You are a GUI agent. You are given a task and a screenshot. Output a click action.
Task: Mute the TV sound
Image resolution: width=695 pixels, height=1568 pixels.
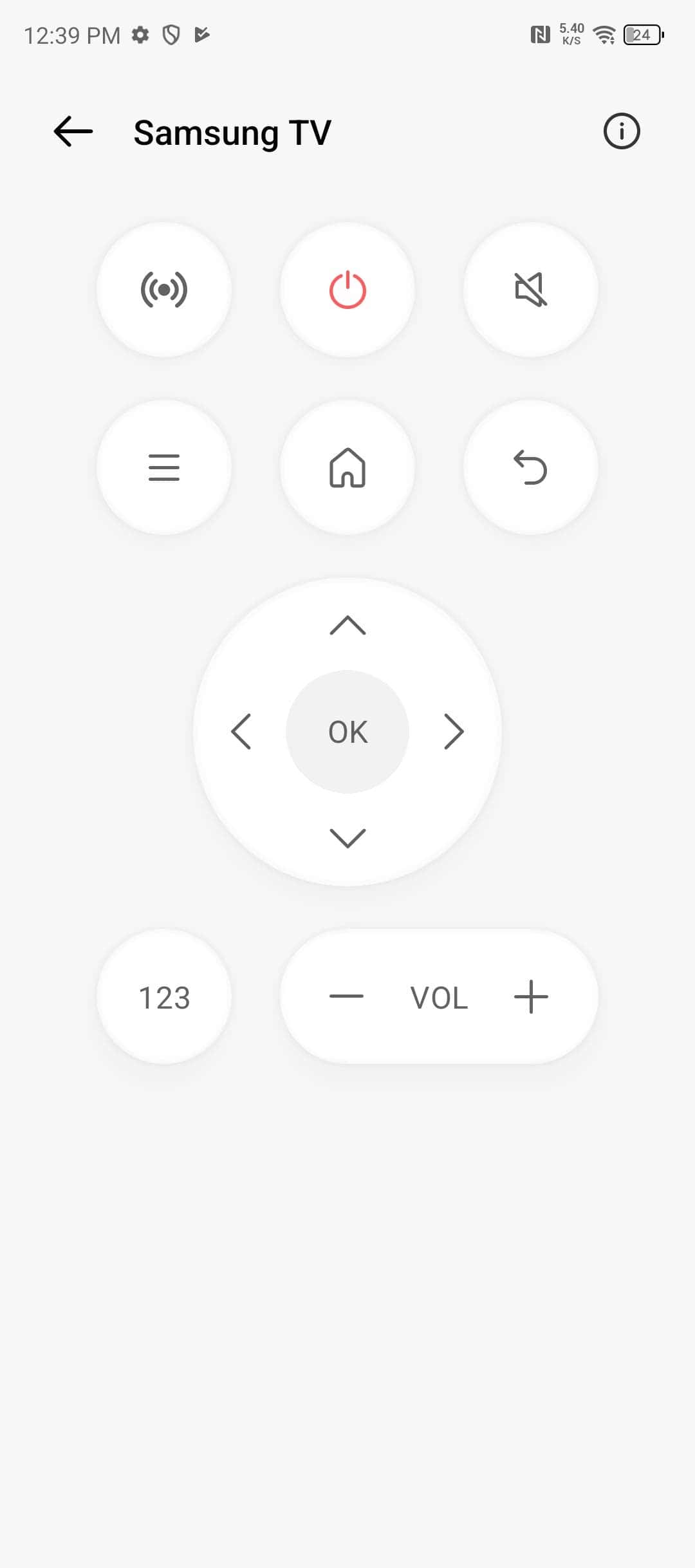coord(531,290)
